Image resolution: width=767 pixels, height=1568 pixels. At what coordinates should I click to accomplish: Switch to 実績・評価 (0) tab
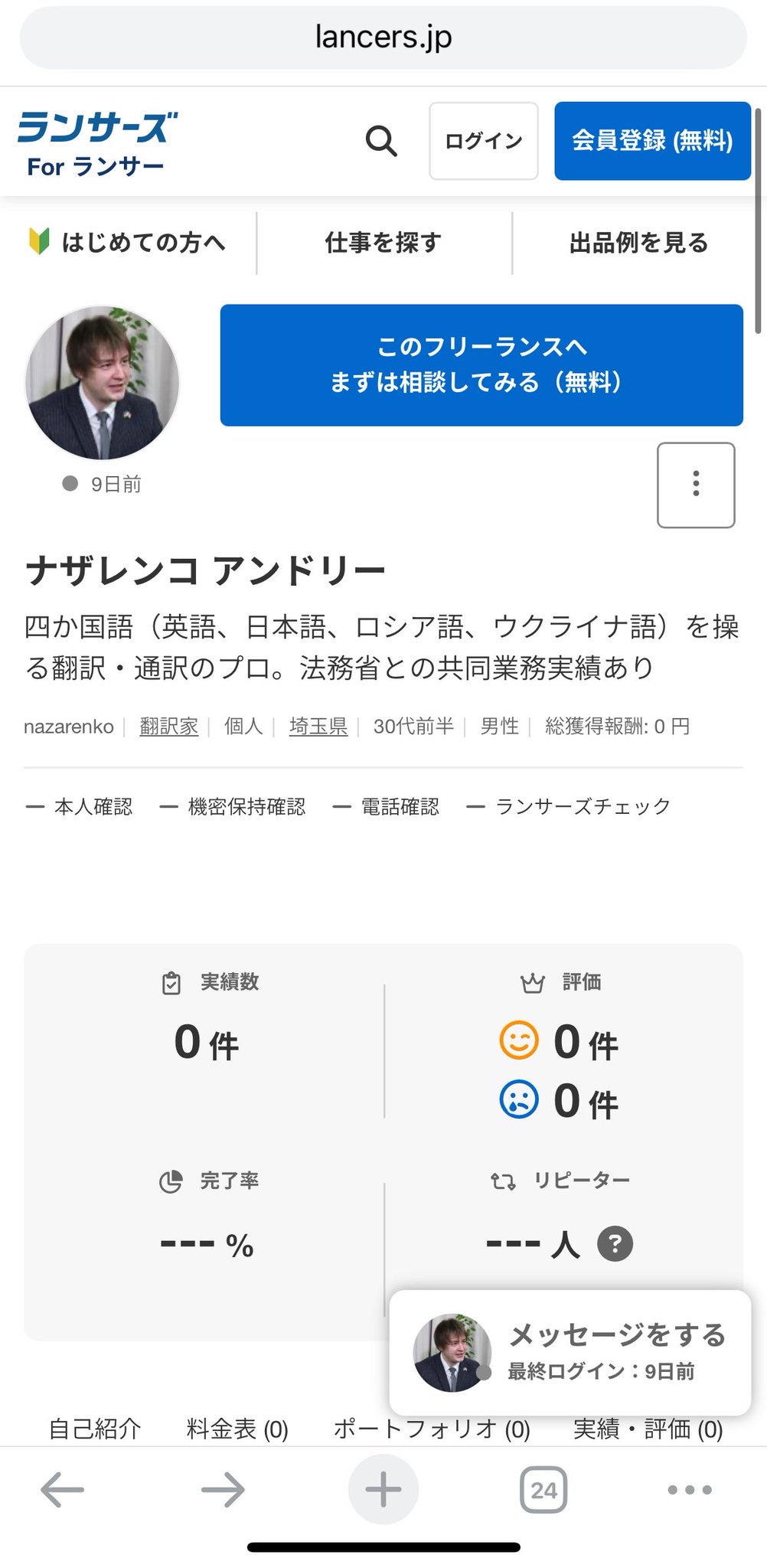pyautogui.click(x=648, y=1429)
